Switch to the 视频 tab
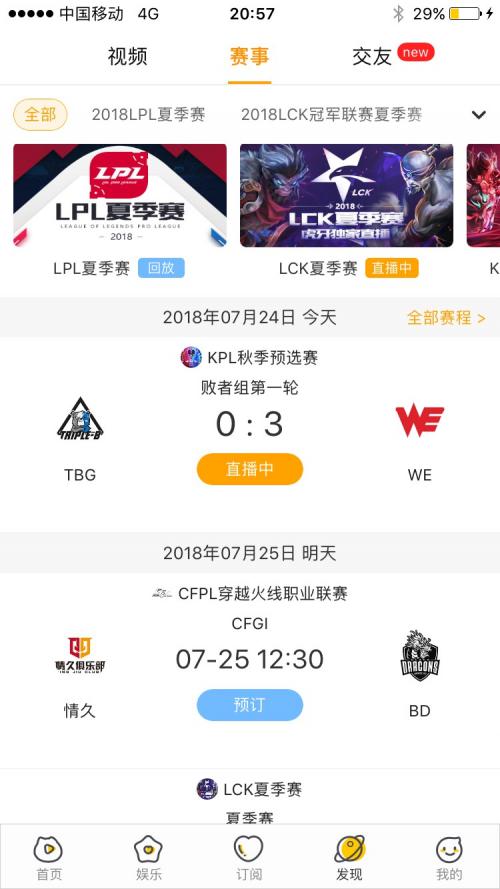Screen dimensions: 500x889 pos(128,57)
